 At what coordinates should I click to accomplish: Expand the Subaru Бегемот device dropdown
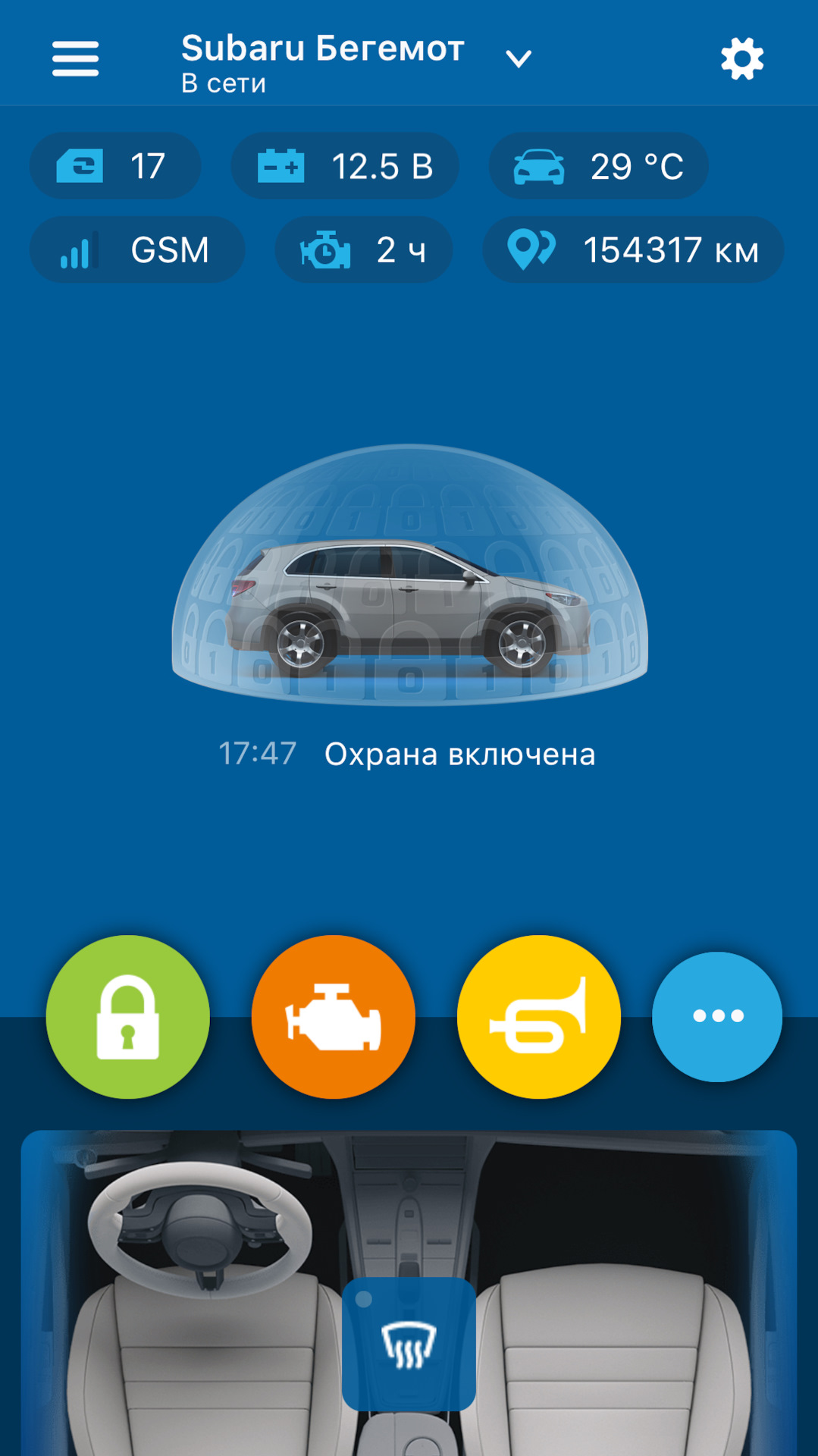(518, 58)
